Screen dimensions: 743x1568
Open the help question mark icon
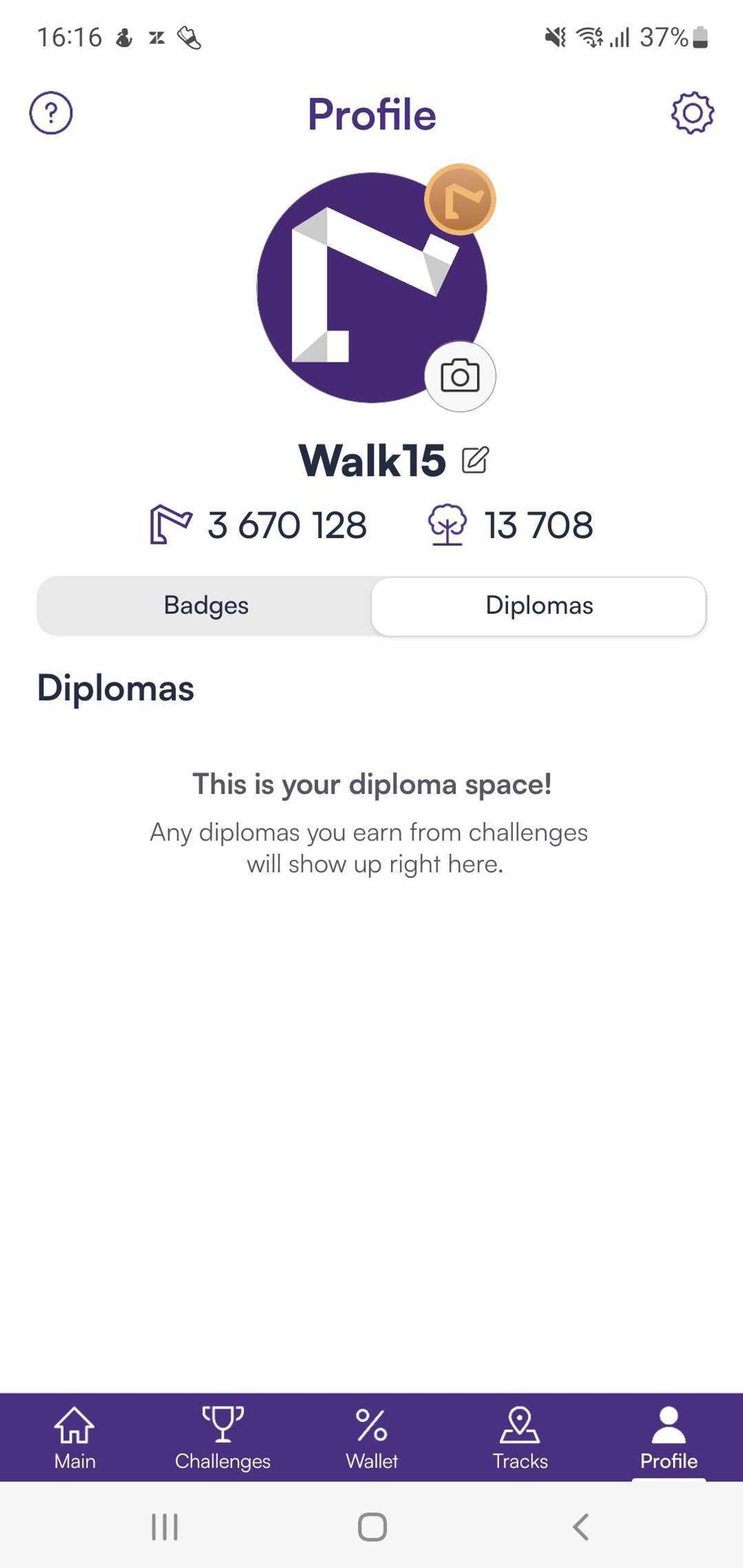[x=51, y=113]
